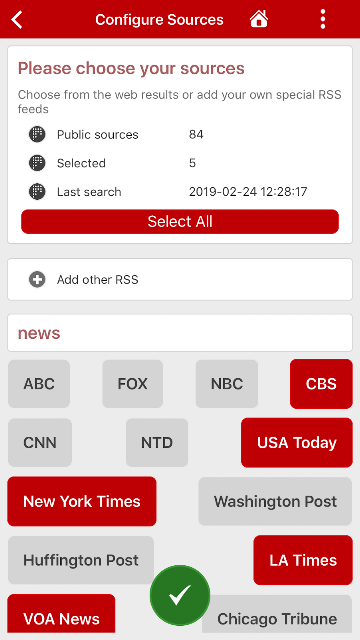Image resolution: width=360 pixels, height=640 pixels.
Task: Select the NBC source chip
Action: click(227, 384)
